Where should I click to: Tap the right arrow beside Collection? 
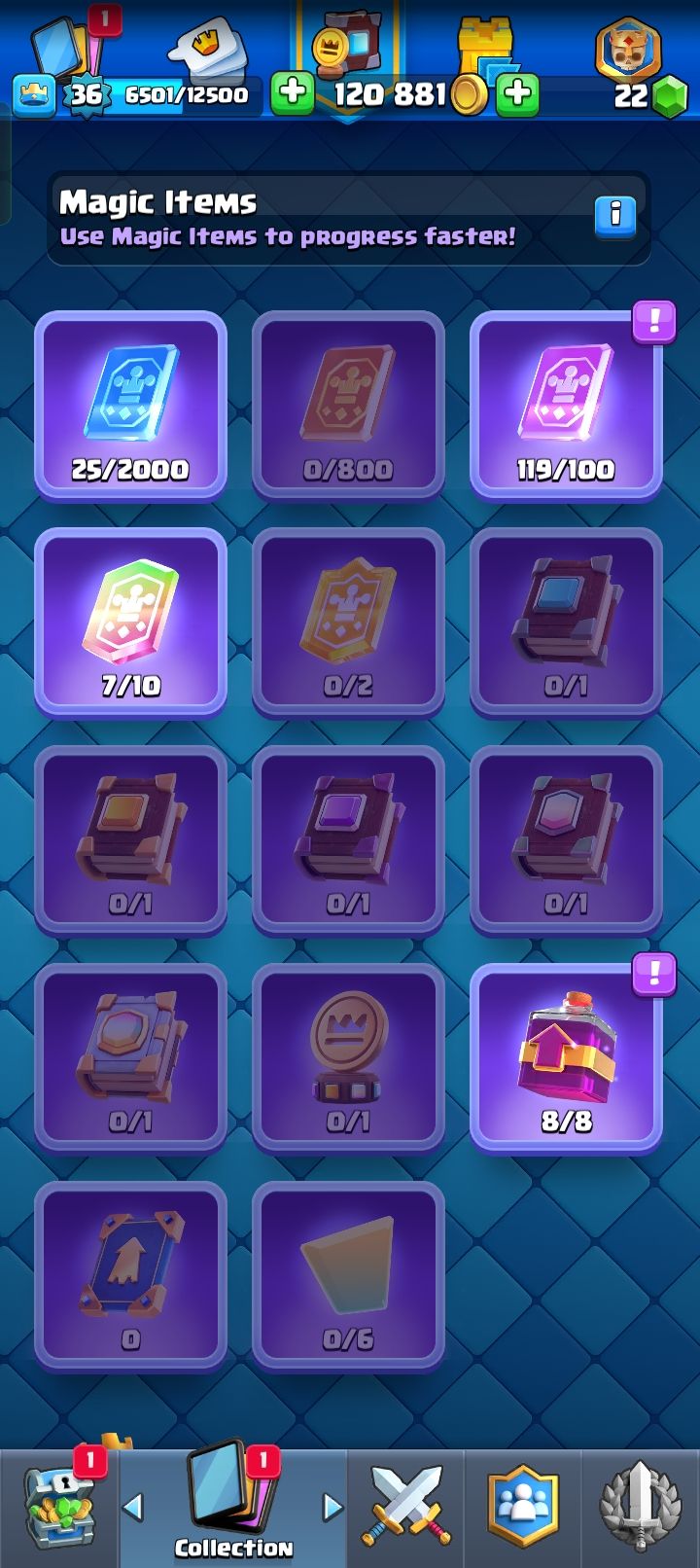click(332, 1508)
